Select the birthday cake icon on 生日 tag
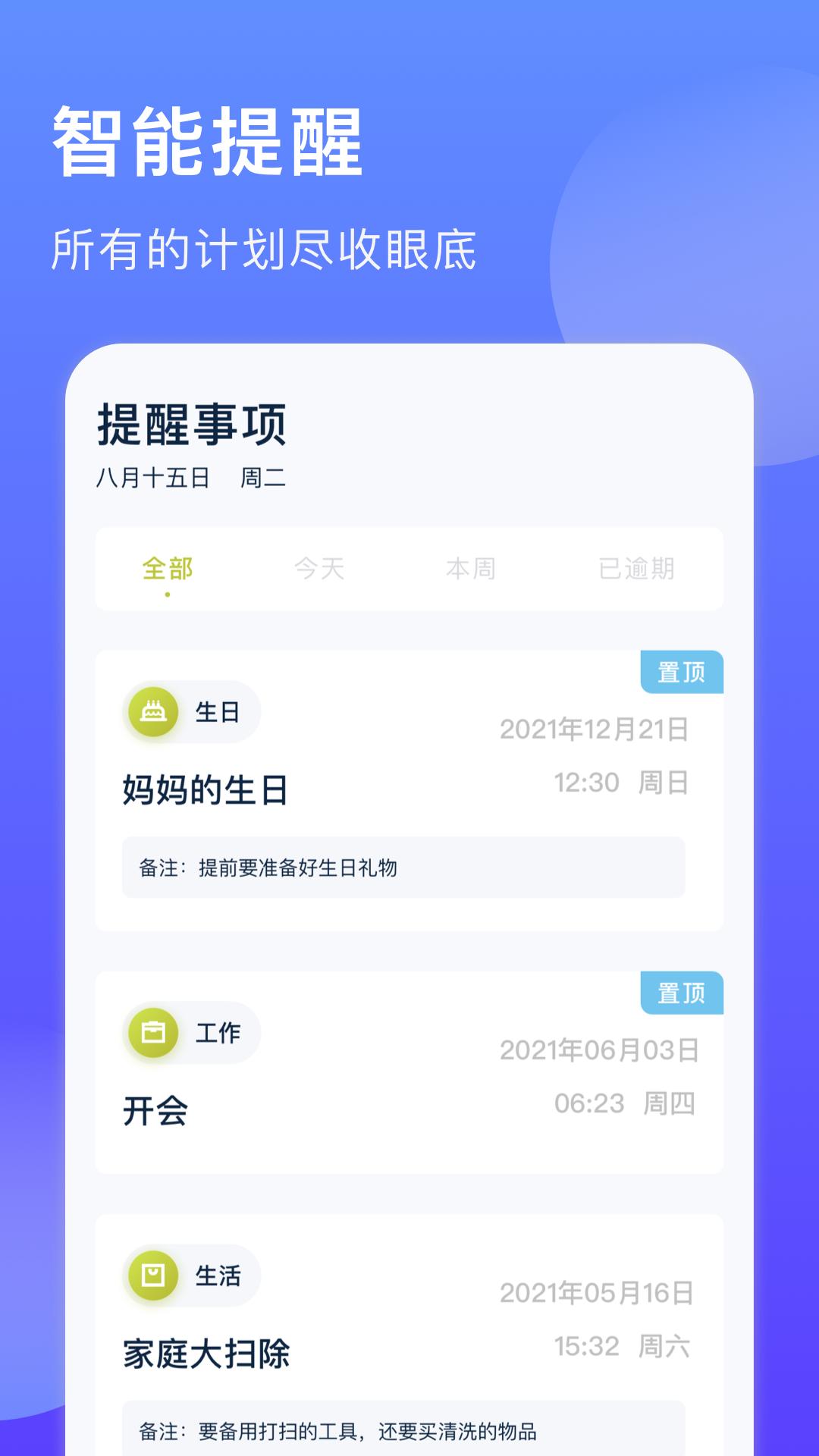The image size is (819, 1456). pyautogui.click(x=154, y=711)
